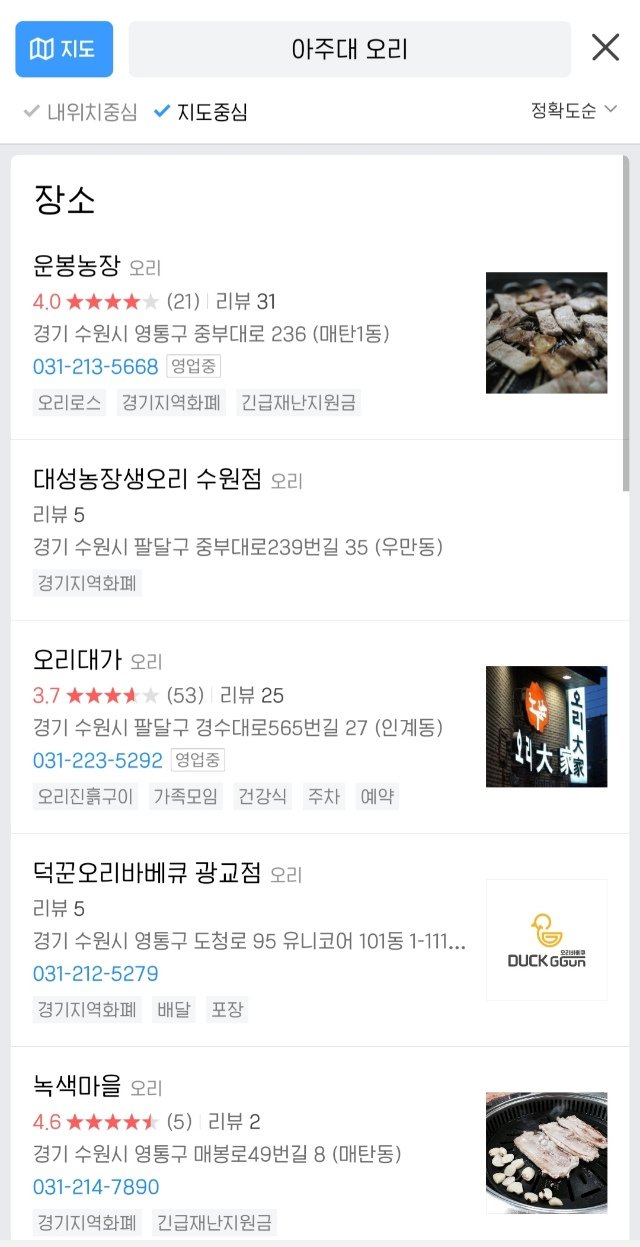The width and height of the screenshot is (640, 1247).
Task: Select the 내위치중심 option
Action: tap(81, 112)
